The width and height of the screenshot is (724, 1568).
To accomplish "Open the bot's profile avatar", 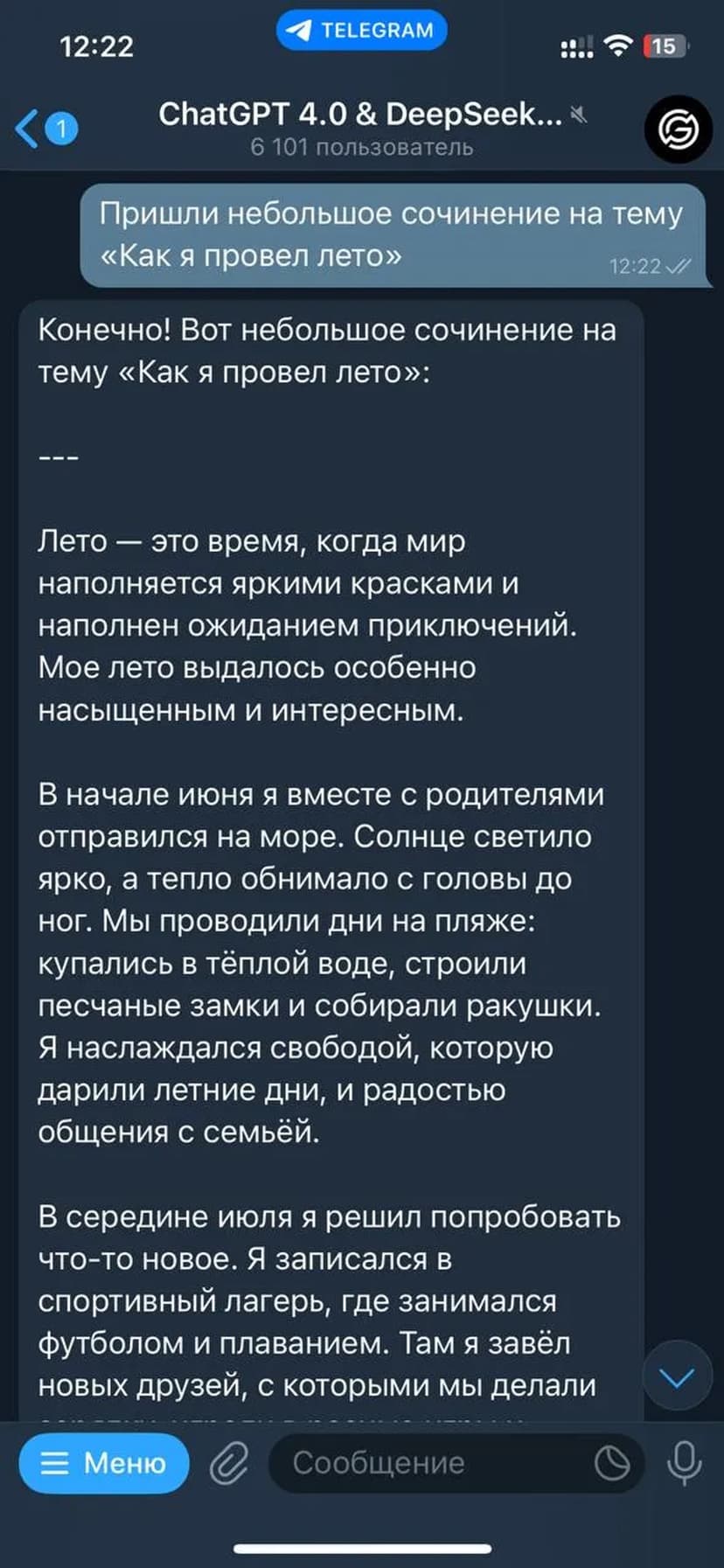I will pyautogui.click(x=679, y=129).
